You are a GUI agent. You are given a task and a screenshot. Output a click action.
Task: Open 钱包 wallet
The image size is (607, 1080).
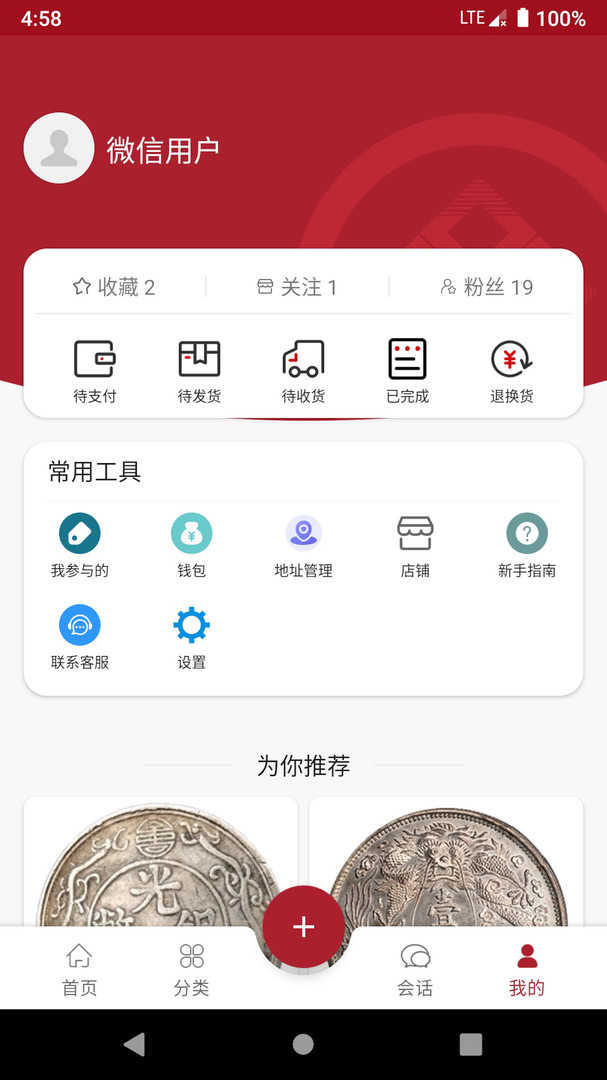pyautogui.click(x=191, y=546)
